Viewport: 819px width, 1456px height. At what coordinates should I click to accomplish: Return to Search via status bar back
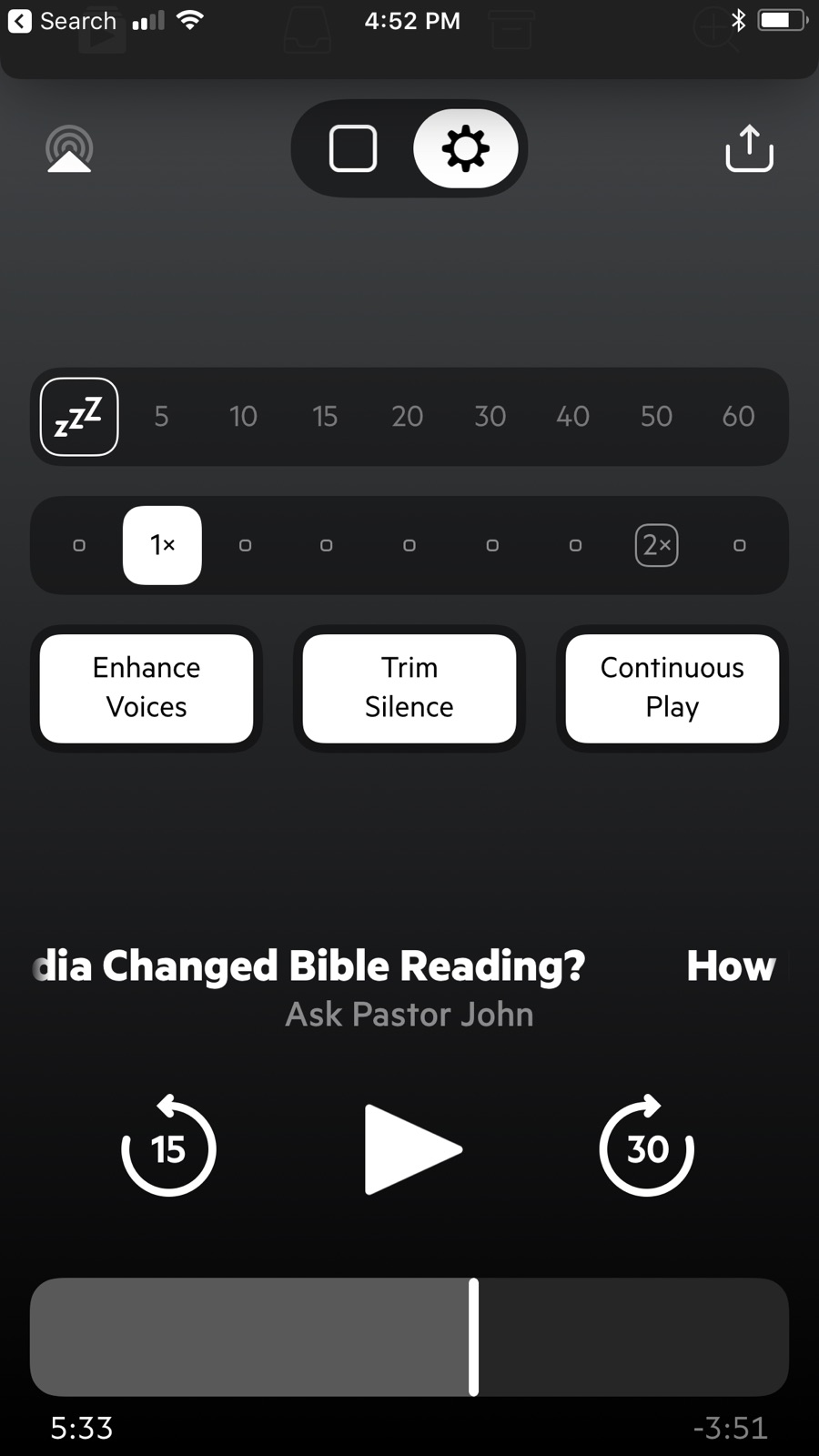(62, 21)
